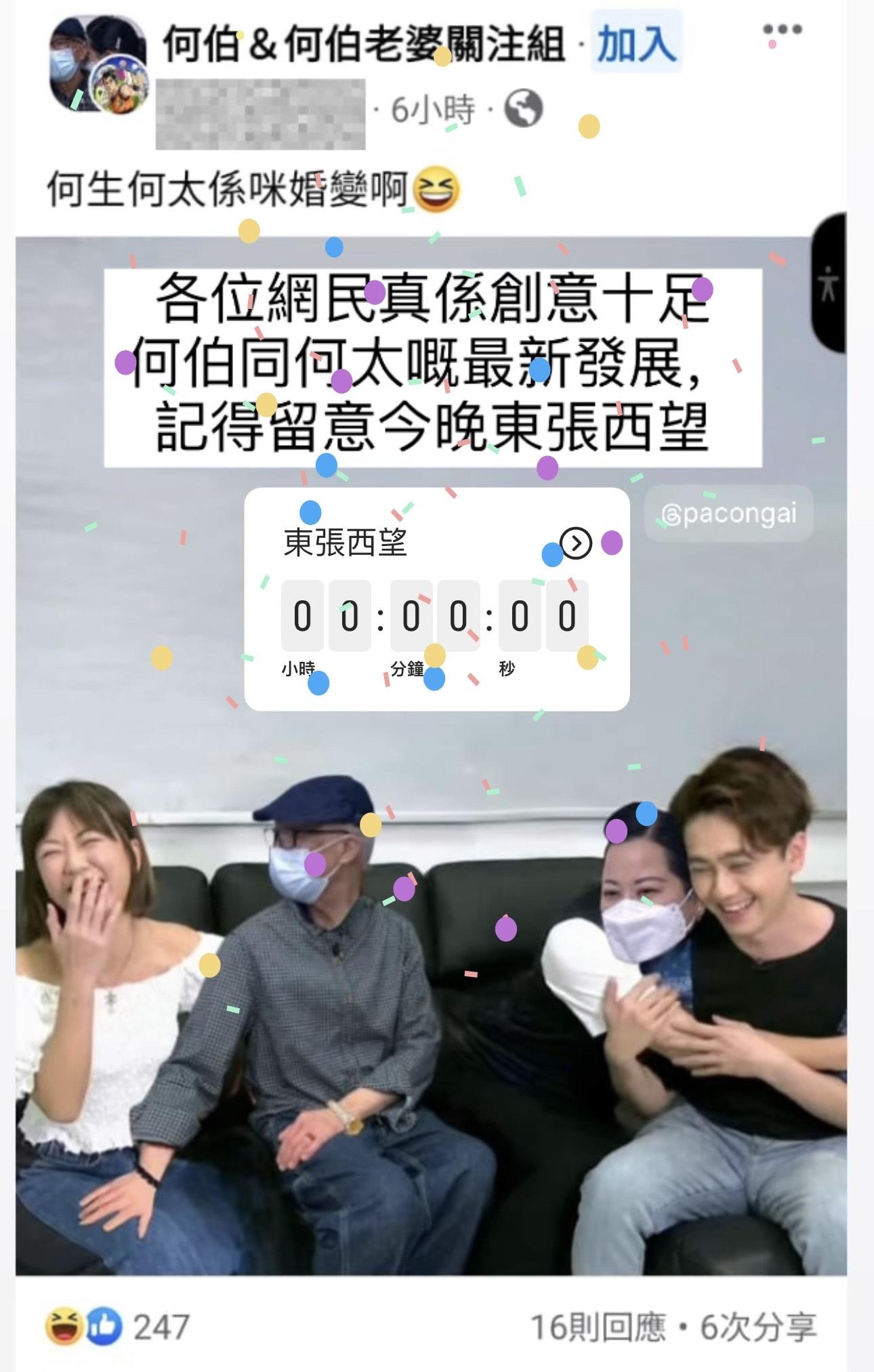Join the 何伯&何伯老婆關注組 group
This screenshot has height=1372, width=874.
tap(636, 43)
